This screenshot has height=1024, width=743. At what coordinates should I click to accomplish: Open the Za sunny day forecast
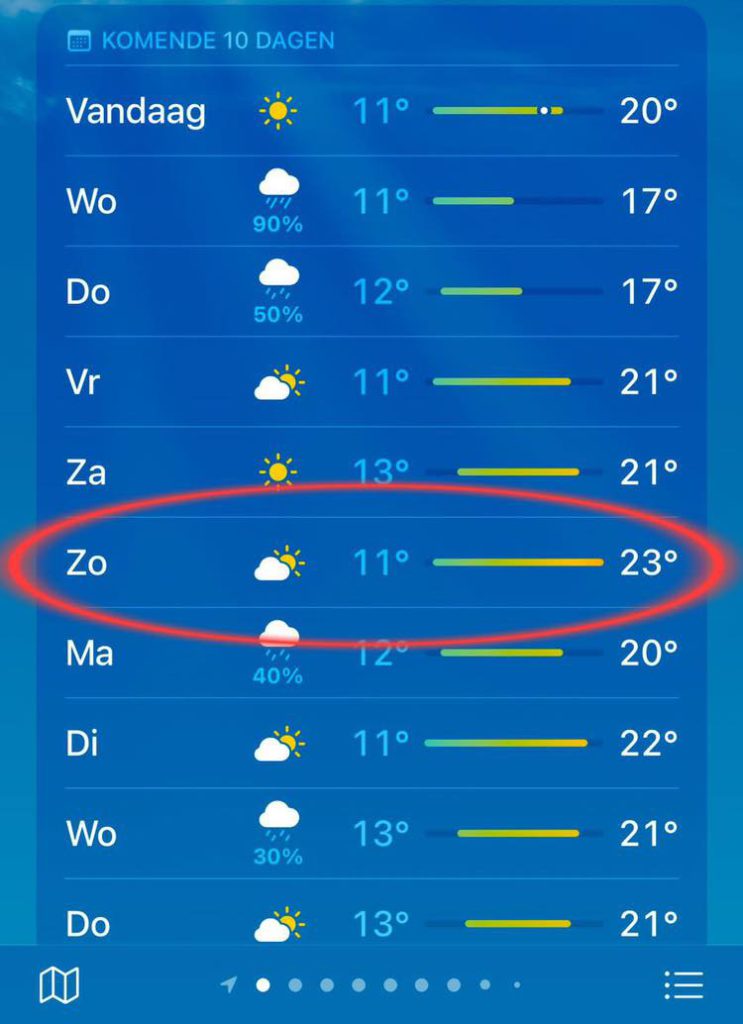tap(371, 472)
